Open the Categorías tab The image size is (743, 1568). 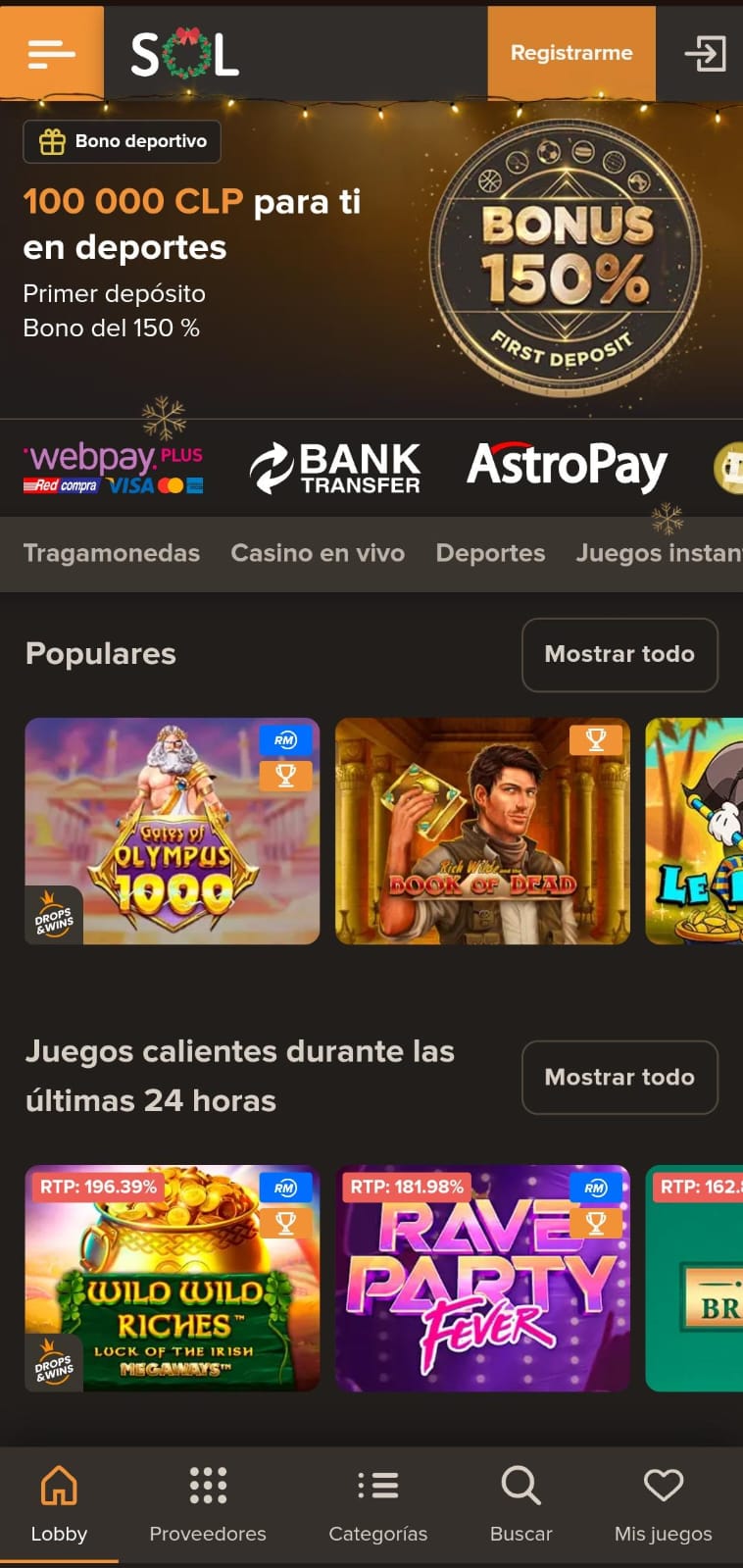377,1504
